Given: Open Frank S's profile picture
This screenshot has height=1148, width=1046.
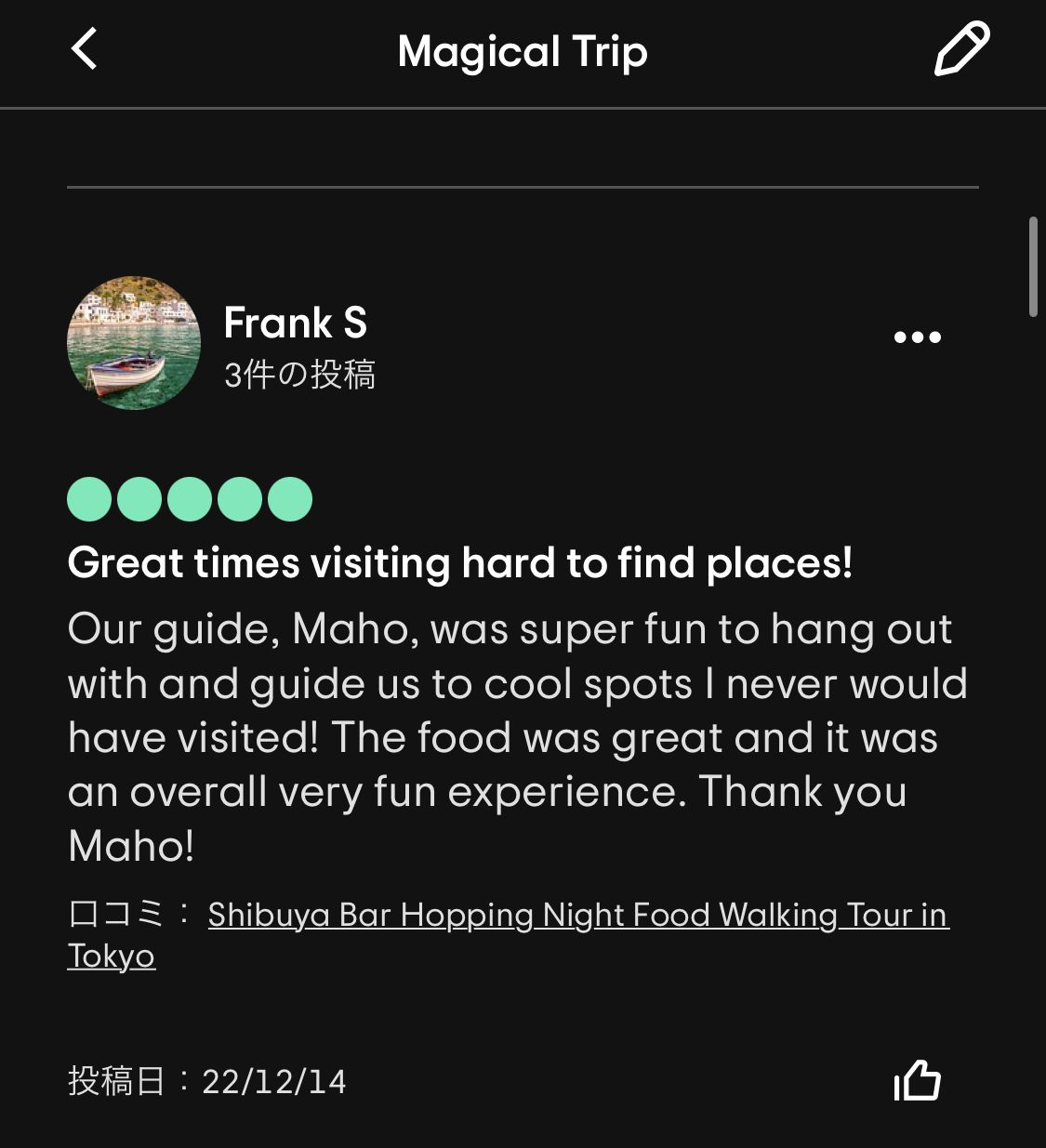Looking at the screenshot, I should [134, 343].
